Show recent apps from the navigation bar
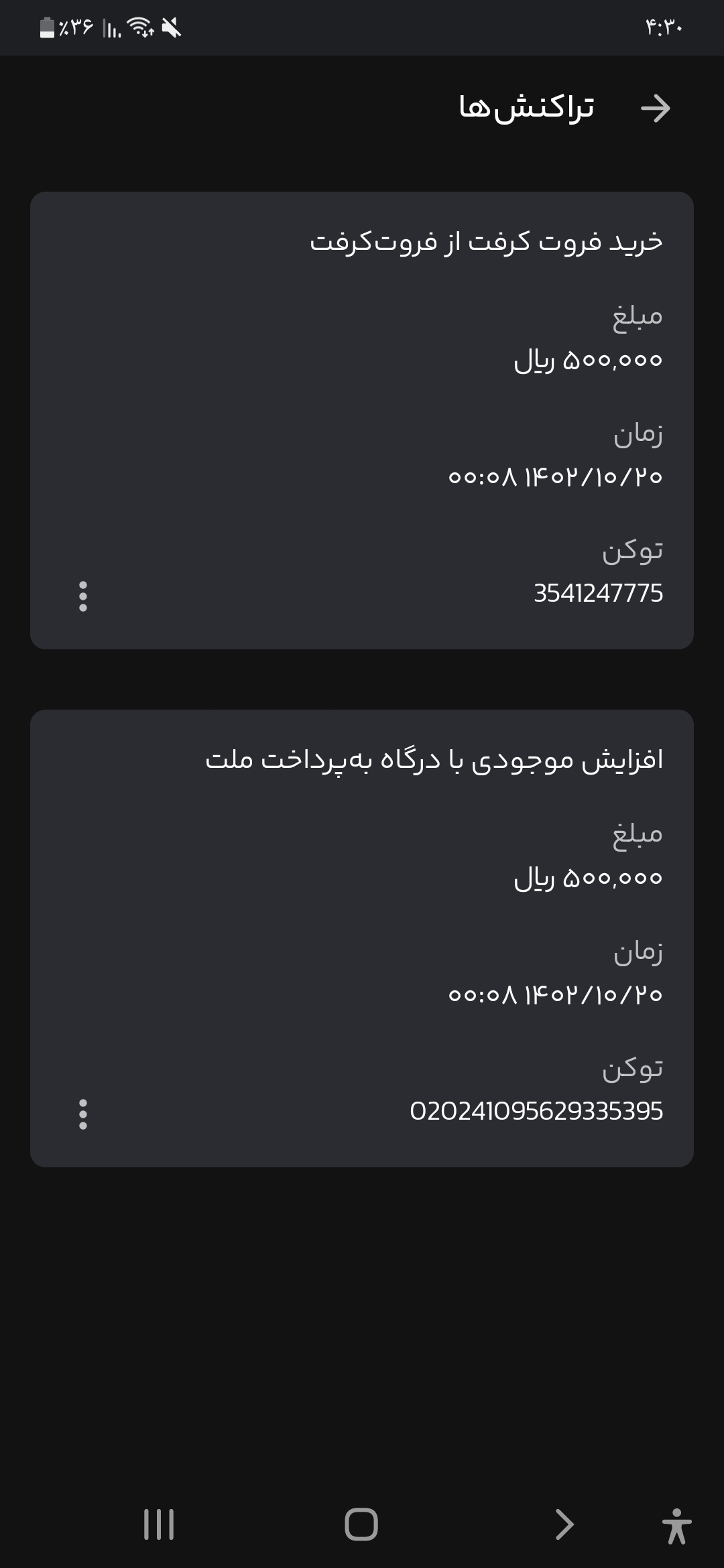This screenshot has height=1568, width=724. pos(159,1524)
